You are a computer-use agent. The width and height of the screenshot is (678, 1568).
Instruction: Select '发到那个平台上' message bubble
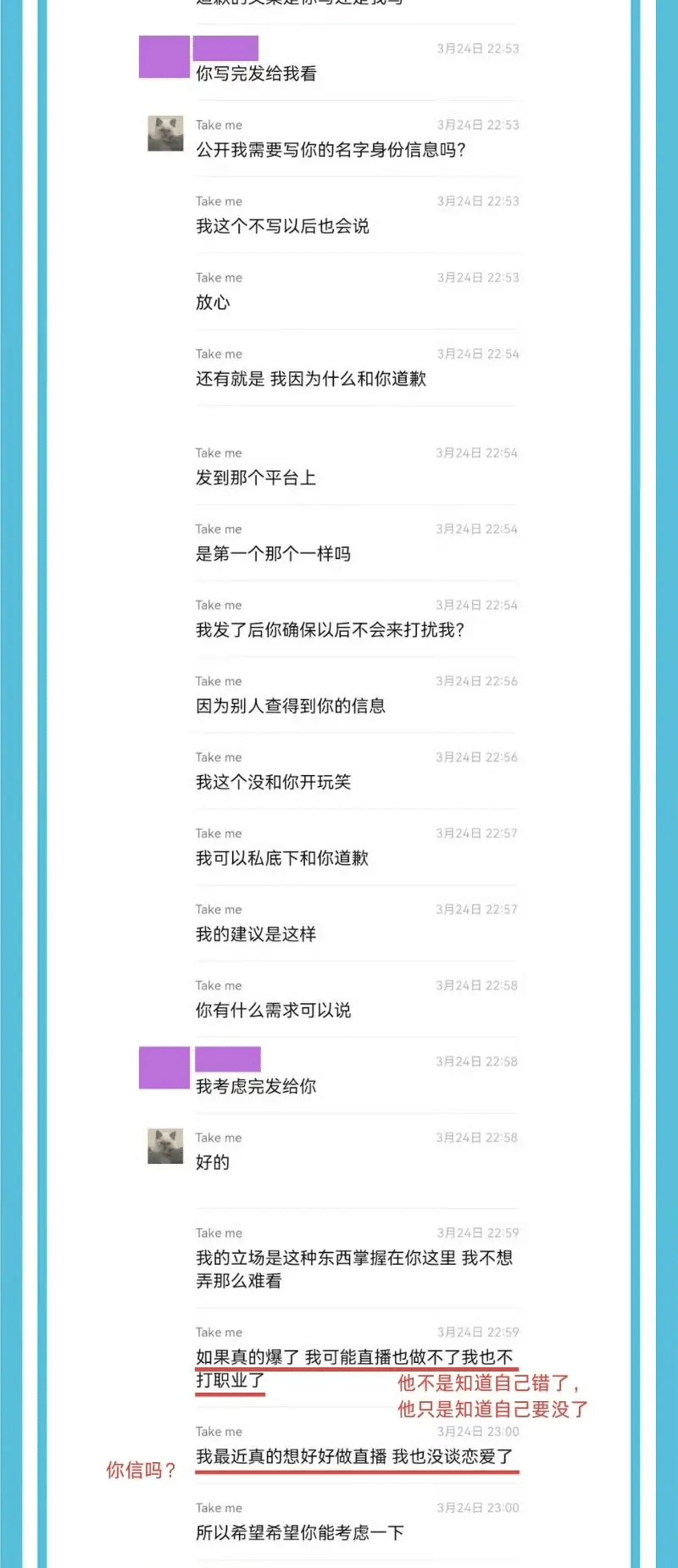point(250,478)
